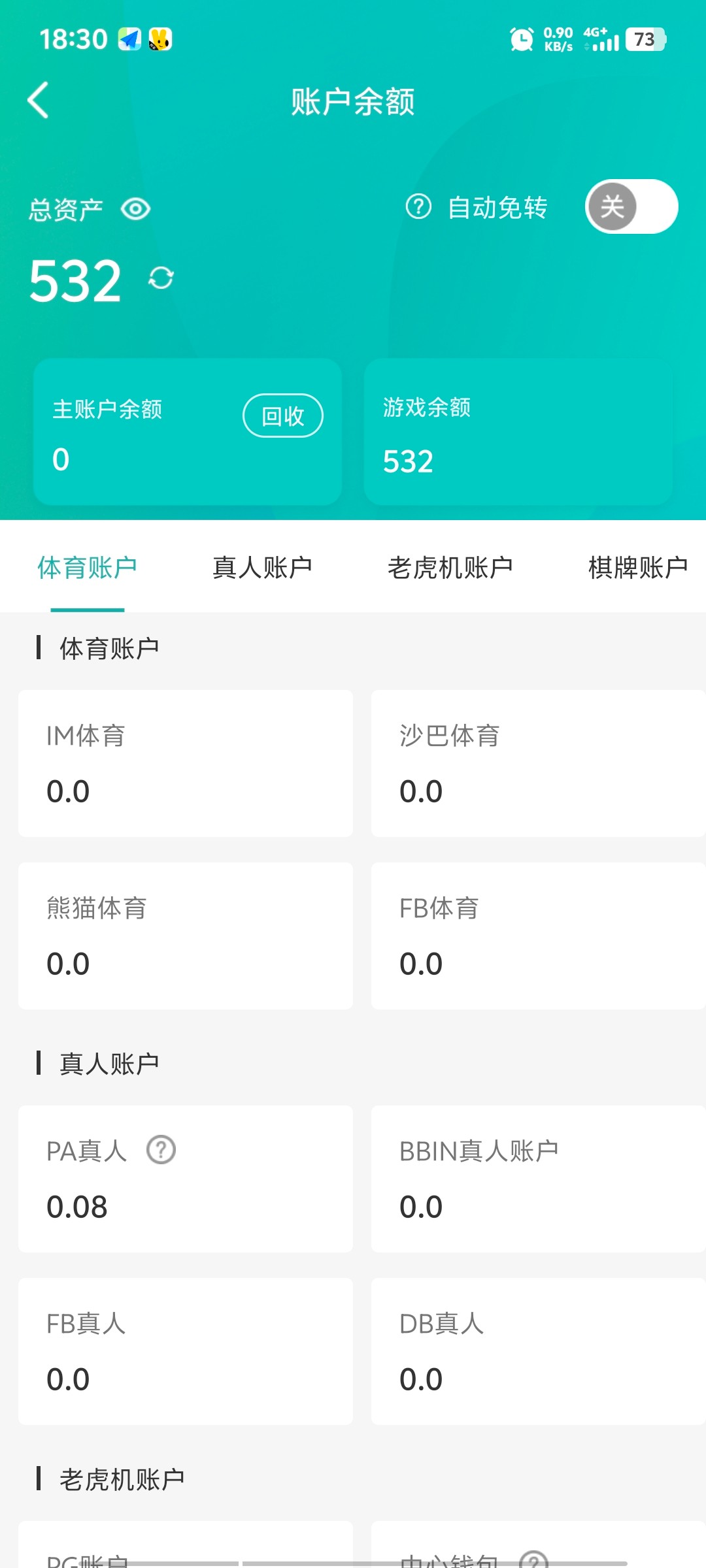
Task: Open the BBIN真人账户 card
Action: (539, 1179)
